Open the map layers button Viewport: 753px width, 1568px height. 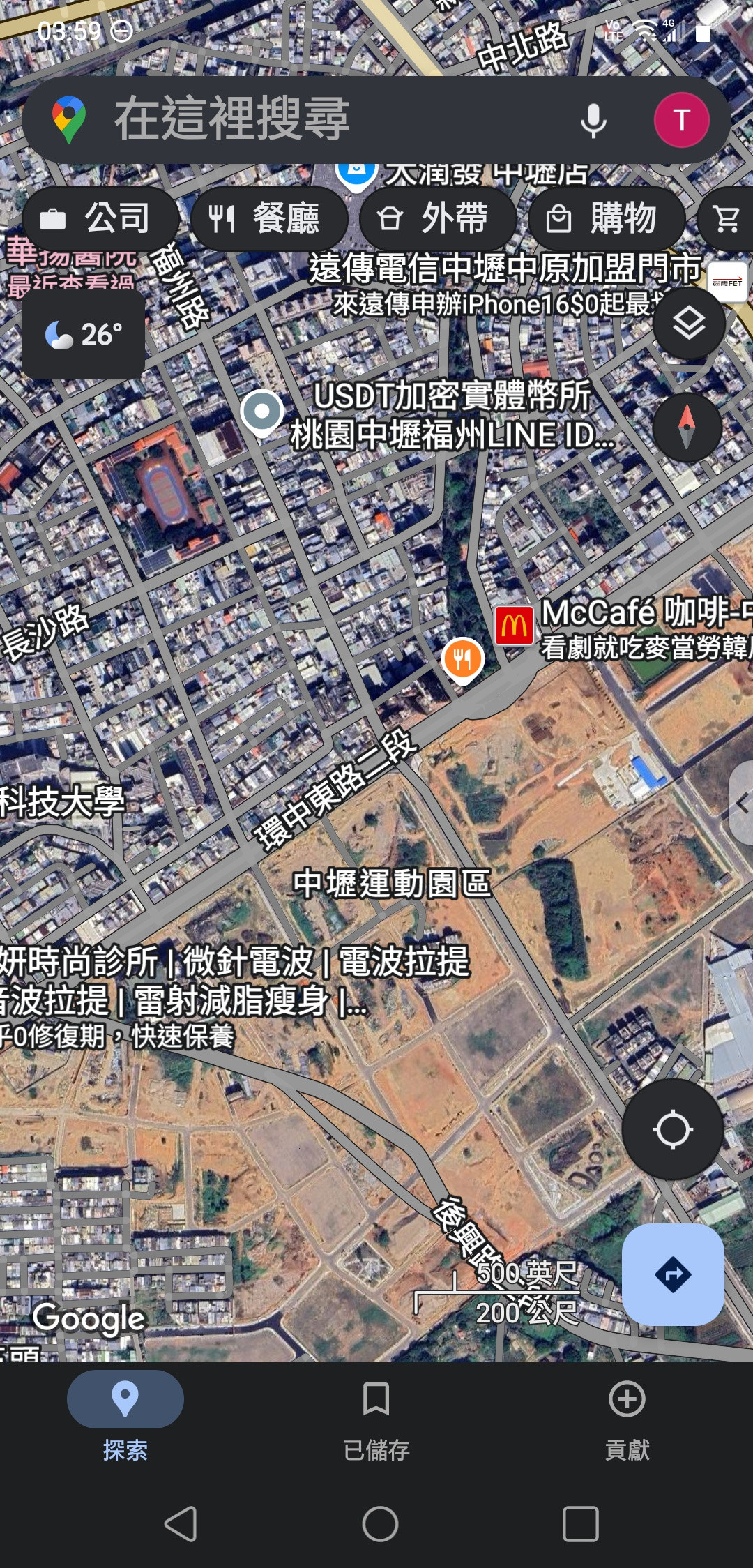pyautogui.click(x=688, y=324)
